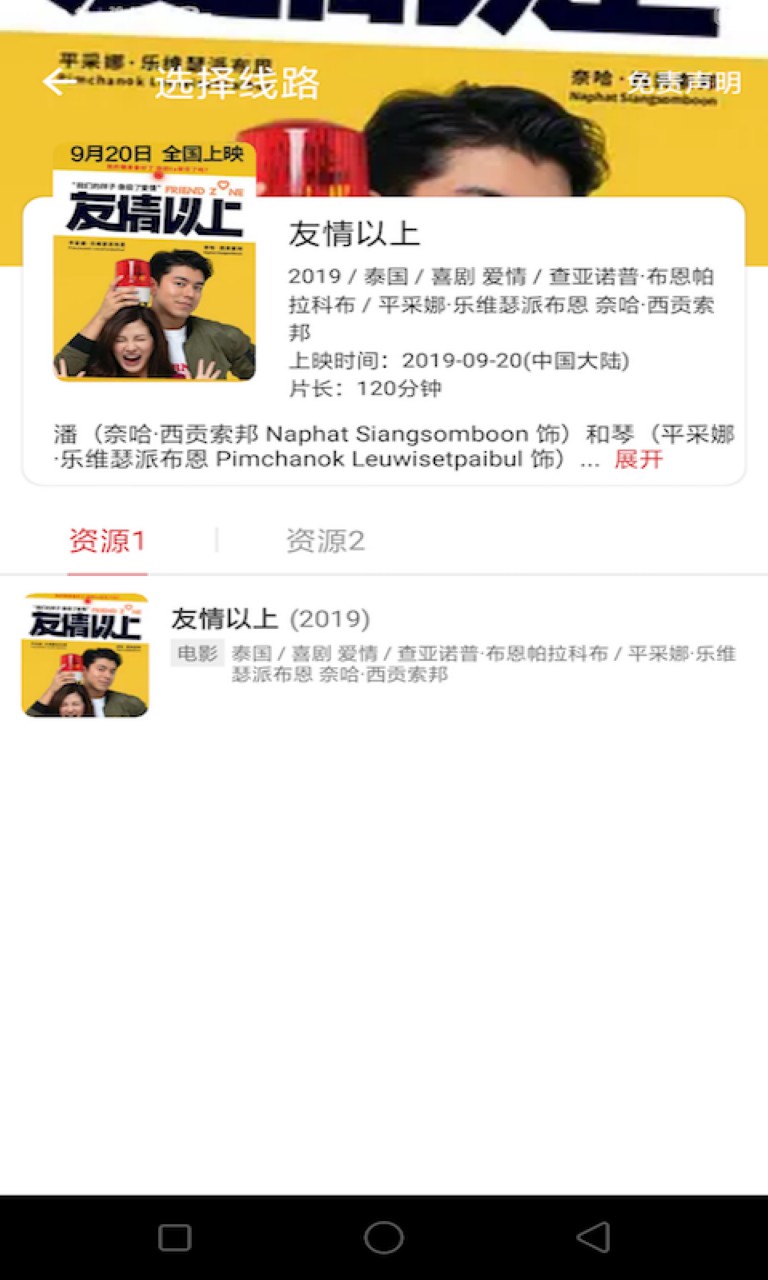The height and width of the screenshot is (1280, 768).
Task: Tap the system home button
Action: pyautogui.click(x=384, y=1237)
